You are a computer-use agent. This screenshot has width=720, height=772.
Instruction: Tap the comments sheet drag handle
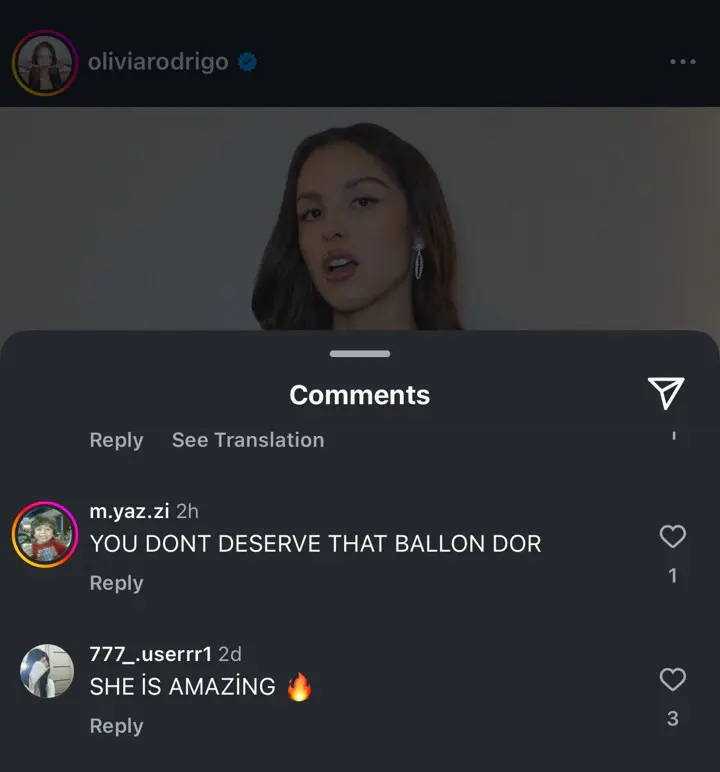pos(360,354)
